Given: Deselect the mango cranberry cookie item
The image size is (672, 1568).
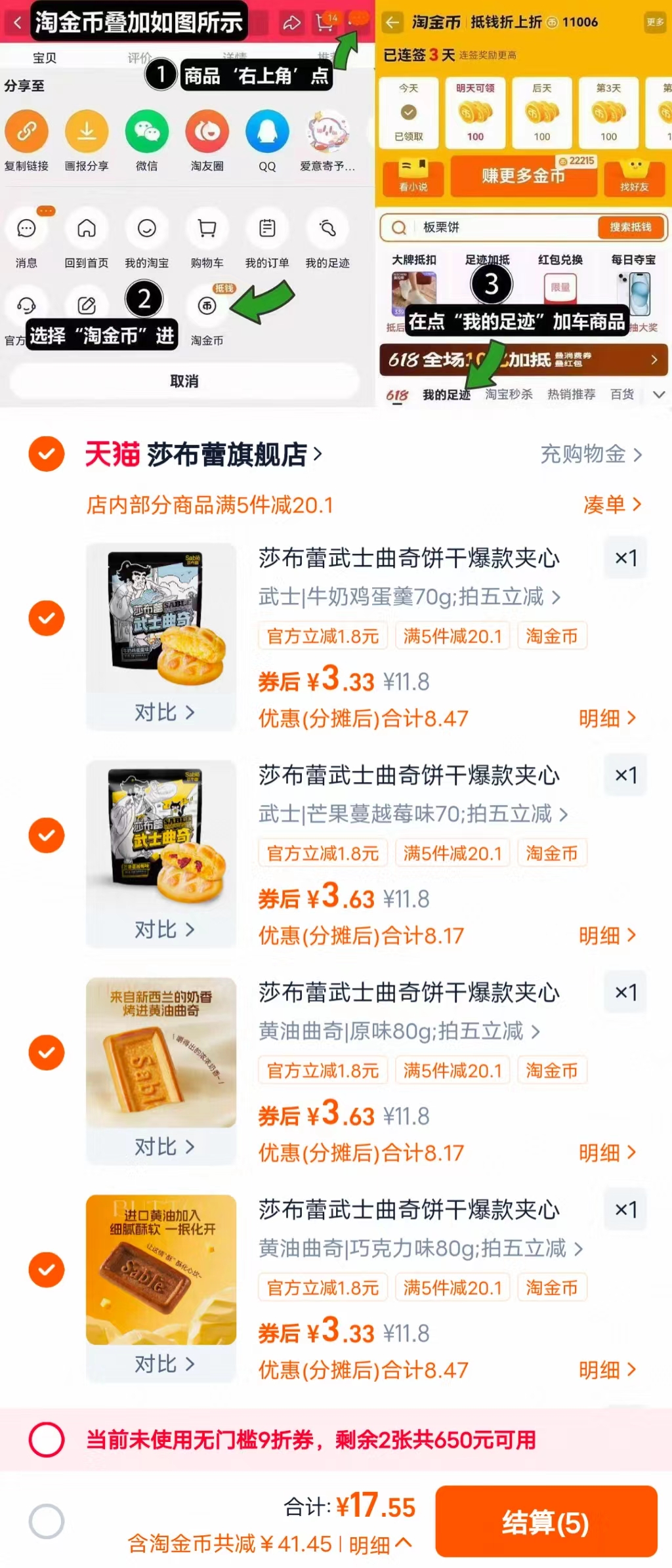Looking at the screenshot, I should point(46,835).
